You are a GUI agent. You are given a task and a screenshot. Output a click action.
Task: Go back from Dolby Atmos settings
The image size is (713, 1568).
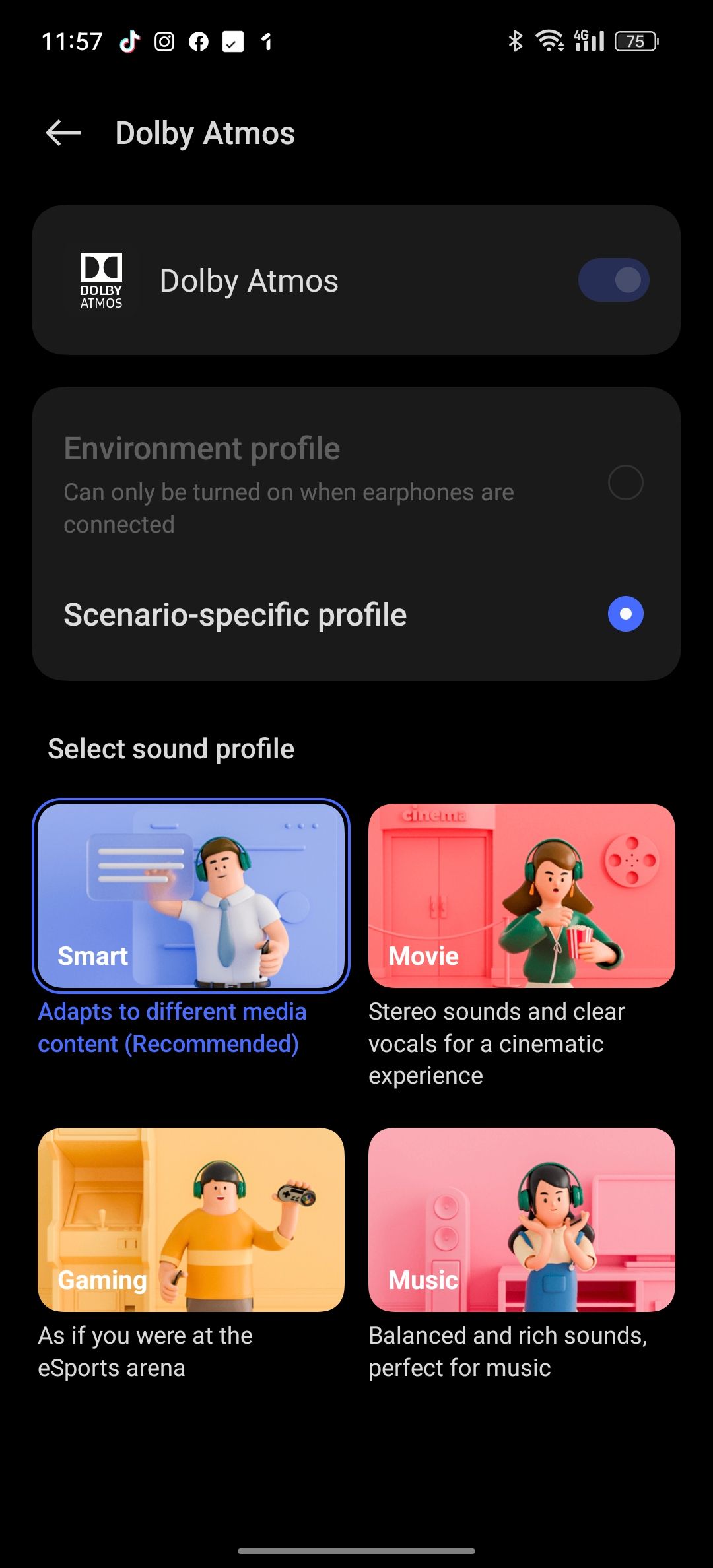pos(63,133)
